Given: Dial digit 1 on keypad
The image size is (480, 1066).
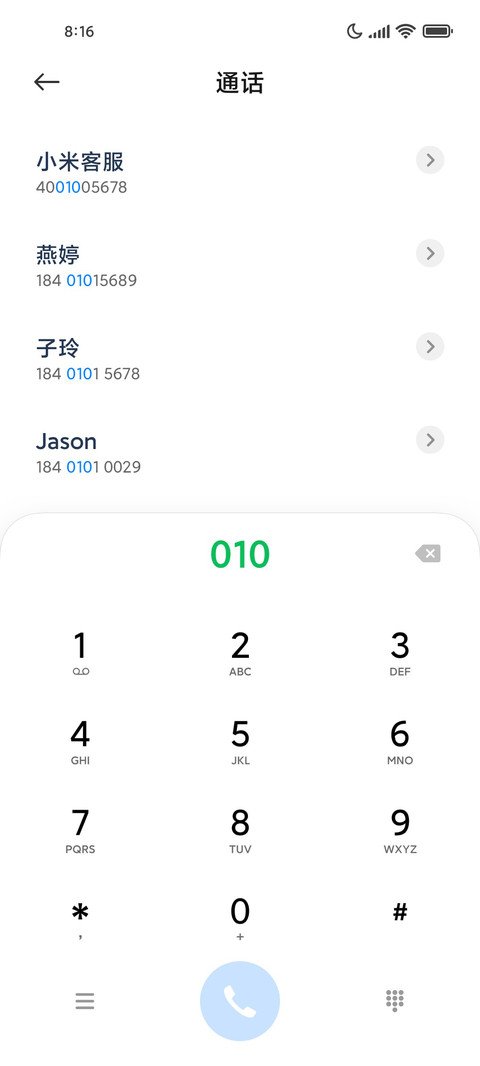Looking at the screenshot, I should point(80,653).
